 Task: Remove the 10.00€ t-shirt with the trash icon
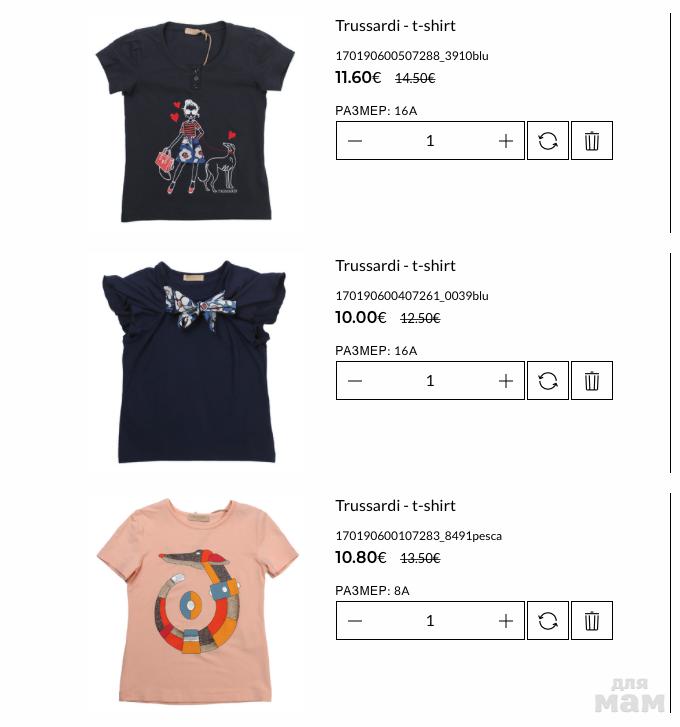pyautogui.click(x=592, y=381)
